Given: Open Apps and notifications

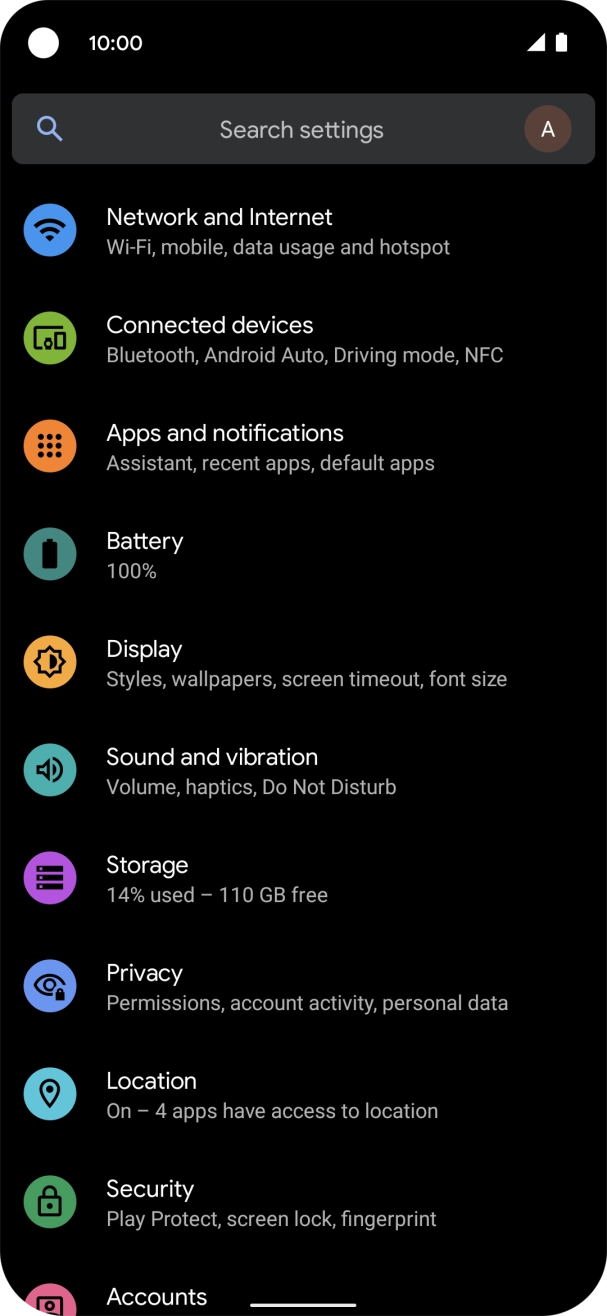Looking at the screenshot, I should 303,447.
